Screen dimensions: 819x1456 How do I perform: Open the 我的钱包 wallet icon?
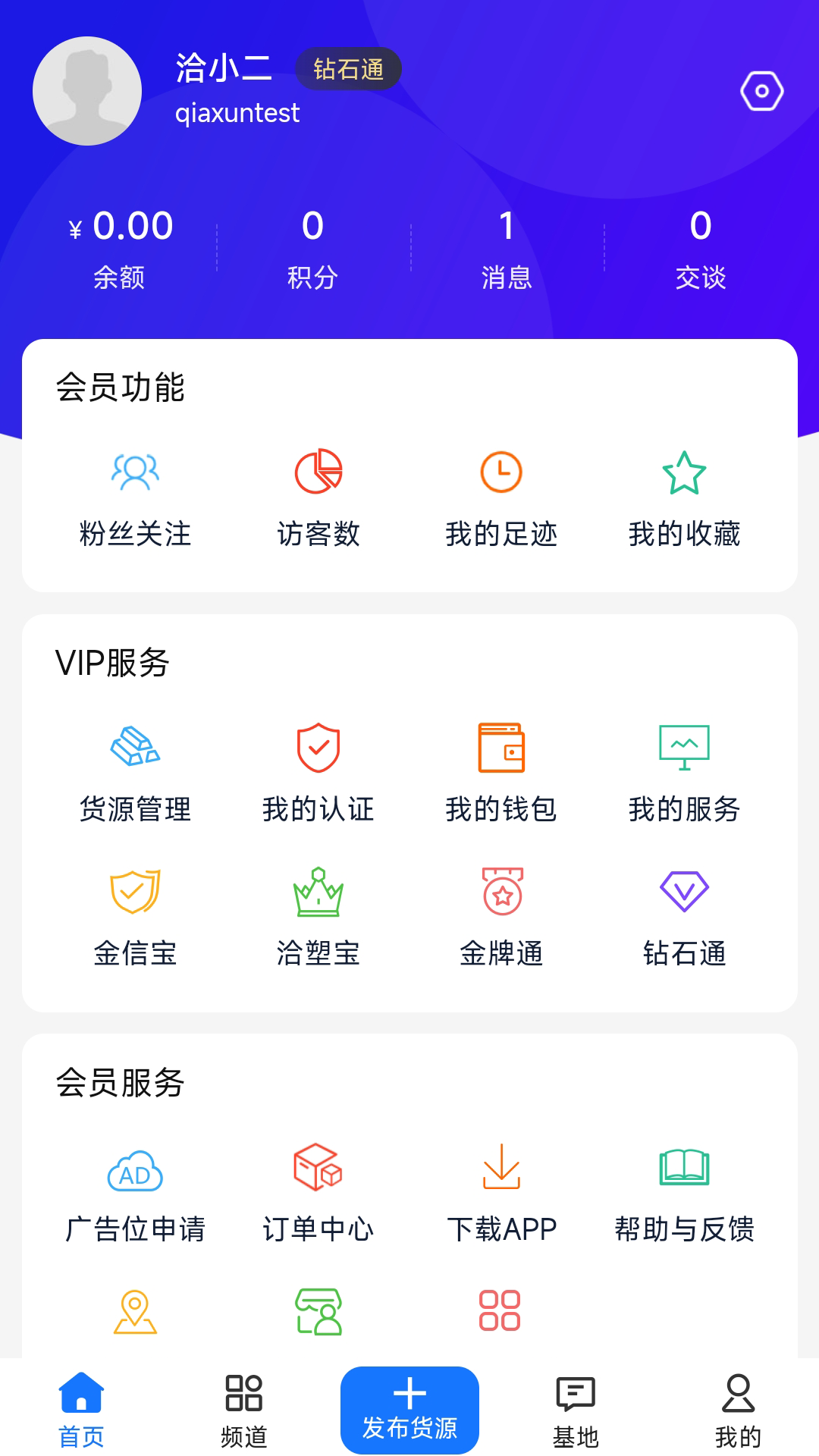[500, 747]
